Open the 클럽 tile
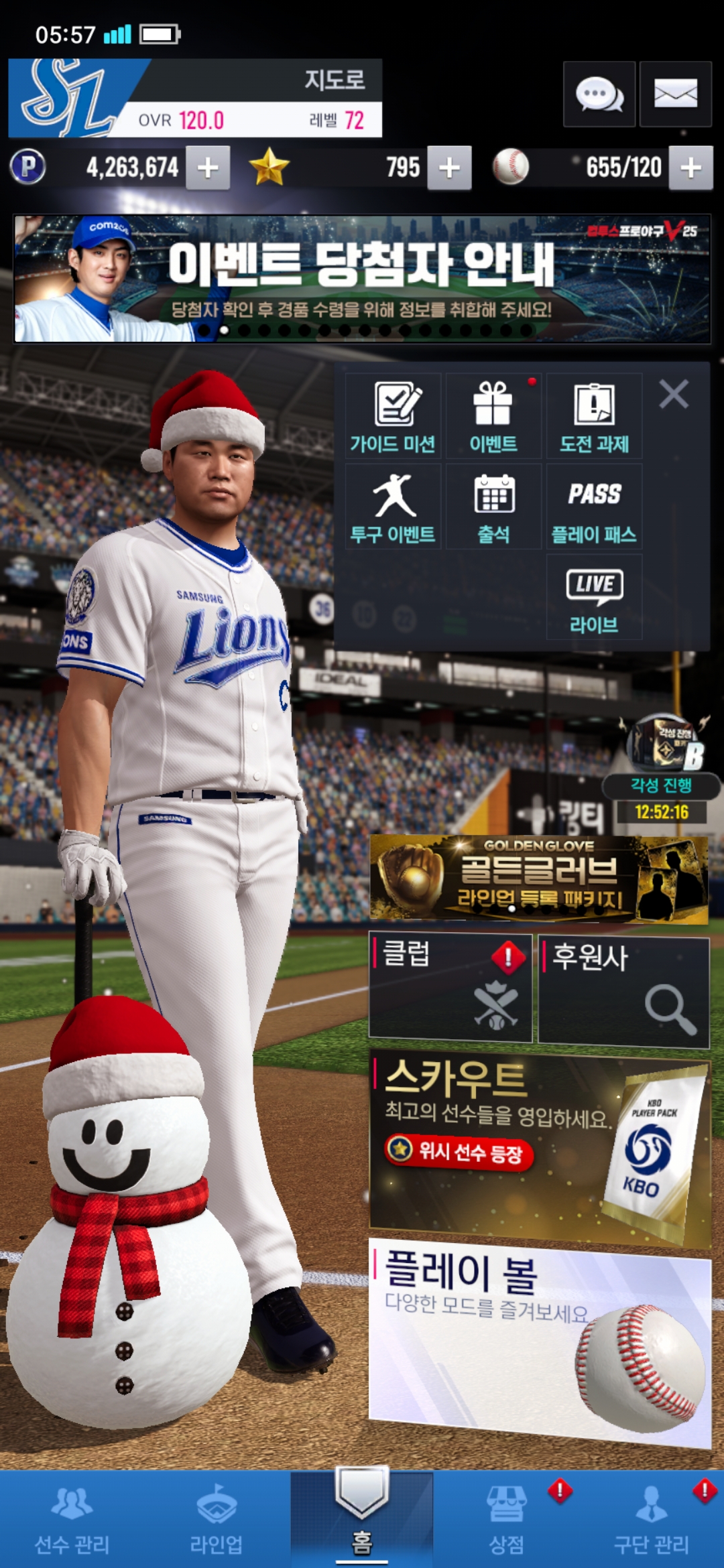This screenshot has width=724, height=1568. tap(450, 987)
